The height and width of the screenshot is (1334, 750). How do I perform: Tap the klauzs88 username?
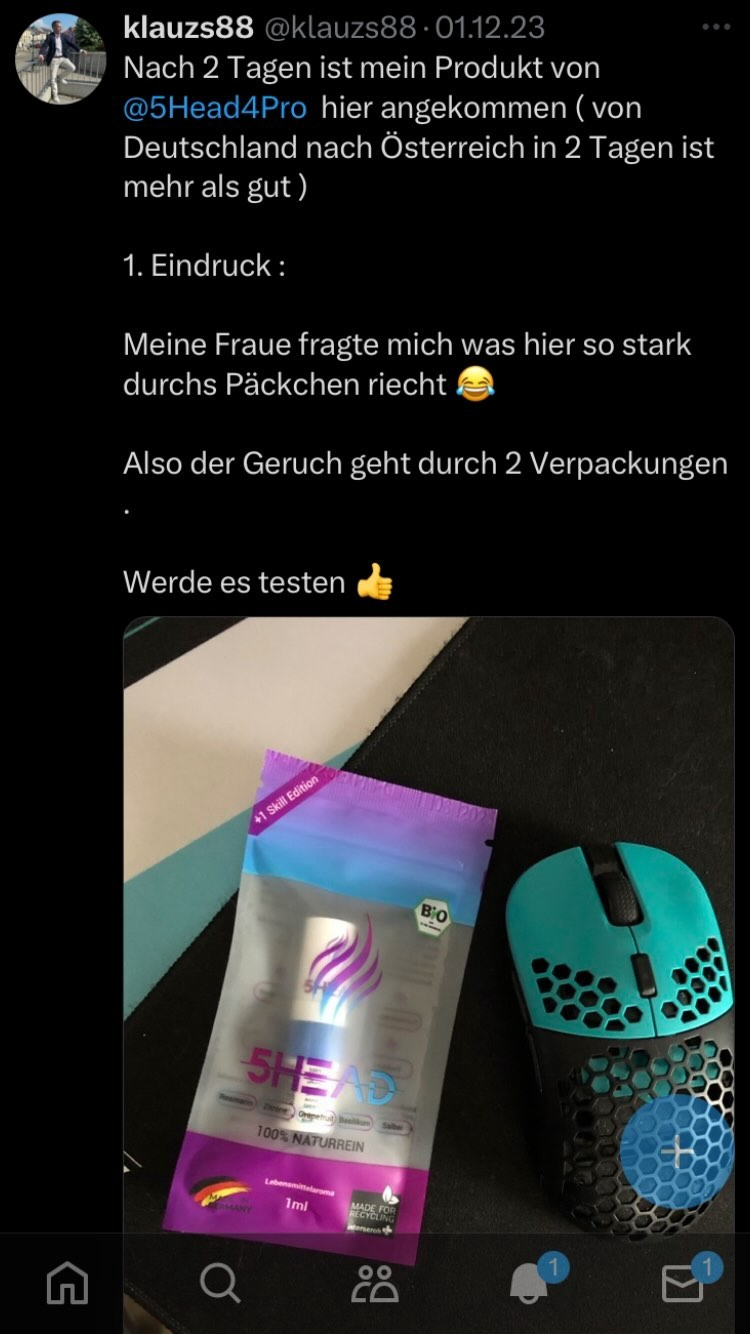(188, 27)
